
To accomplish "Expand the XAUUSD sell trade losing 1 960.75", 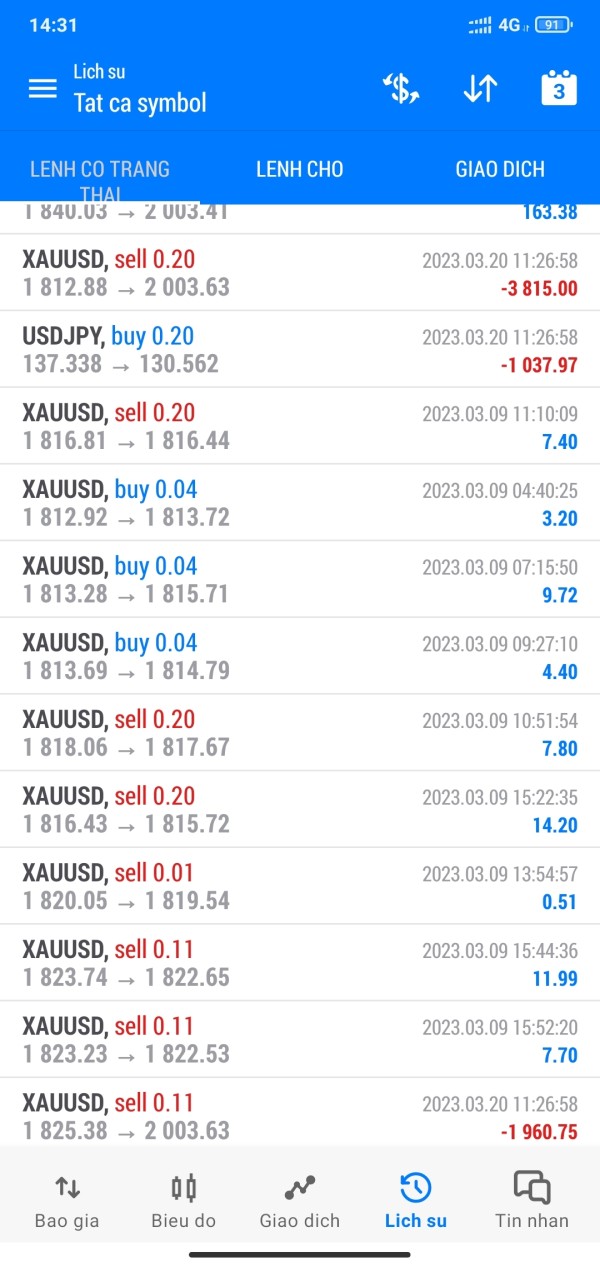I will coord(299,1116).
